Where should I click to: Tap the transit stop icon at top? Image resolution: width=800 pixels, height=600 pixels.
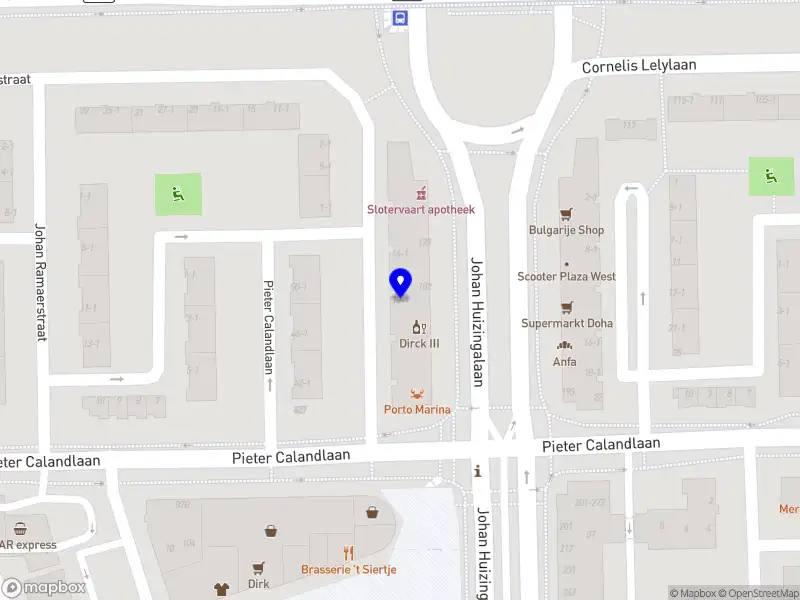tap(400, 17)
